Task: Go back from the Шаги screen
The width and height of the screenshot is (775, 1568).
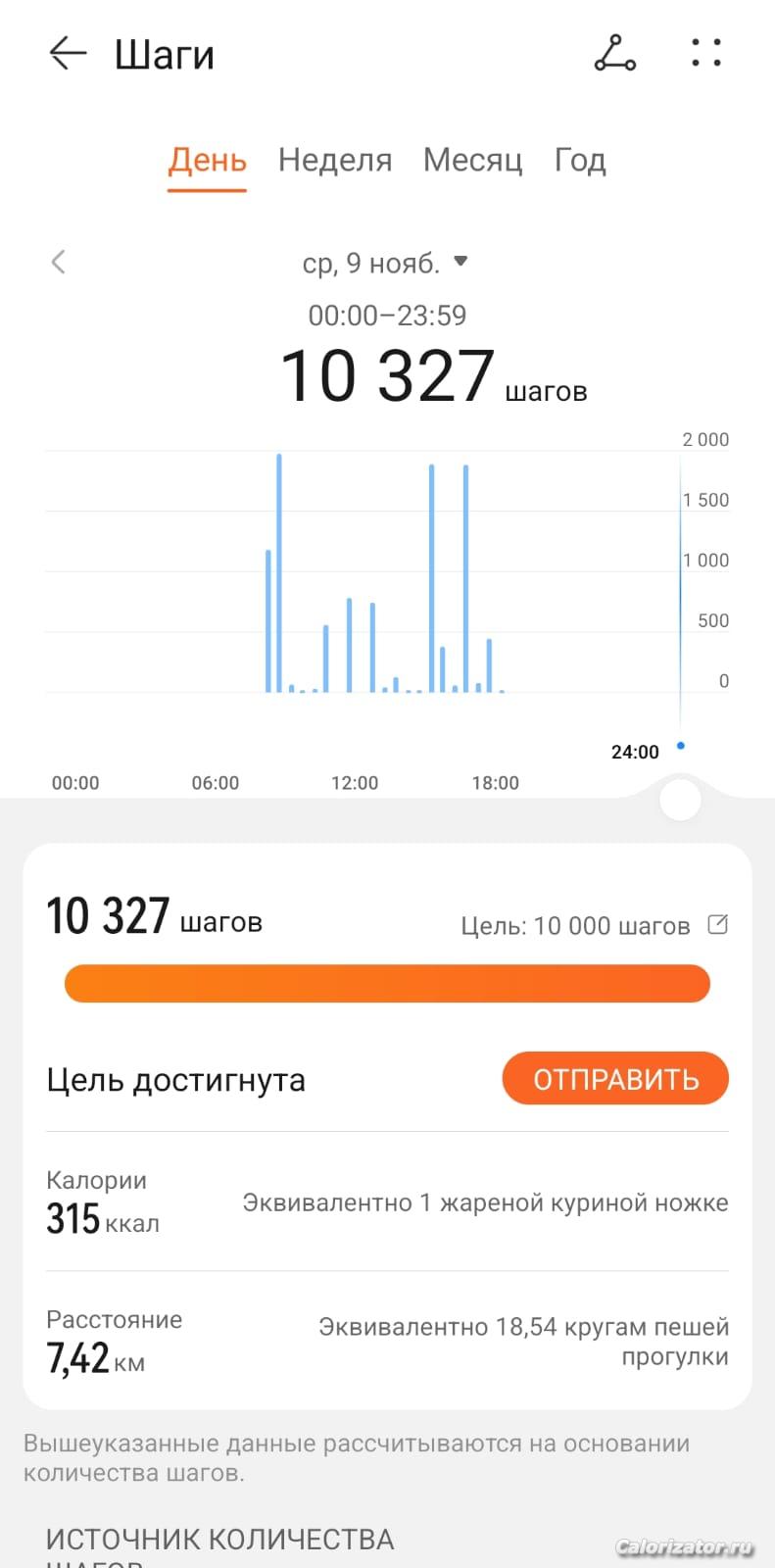Action: click(69, 53)
